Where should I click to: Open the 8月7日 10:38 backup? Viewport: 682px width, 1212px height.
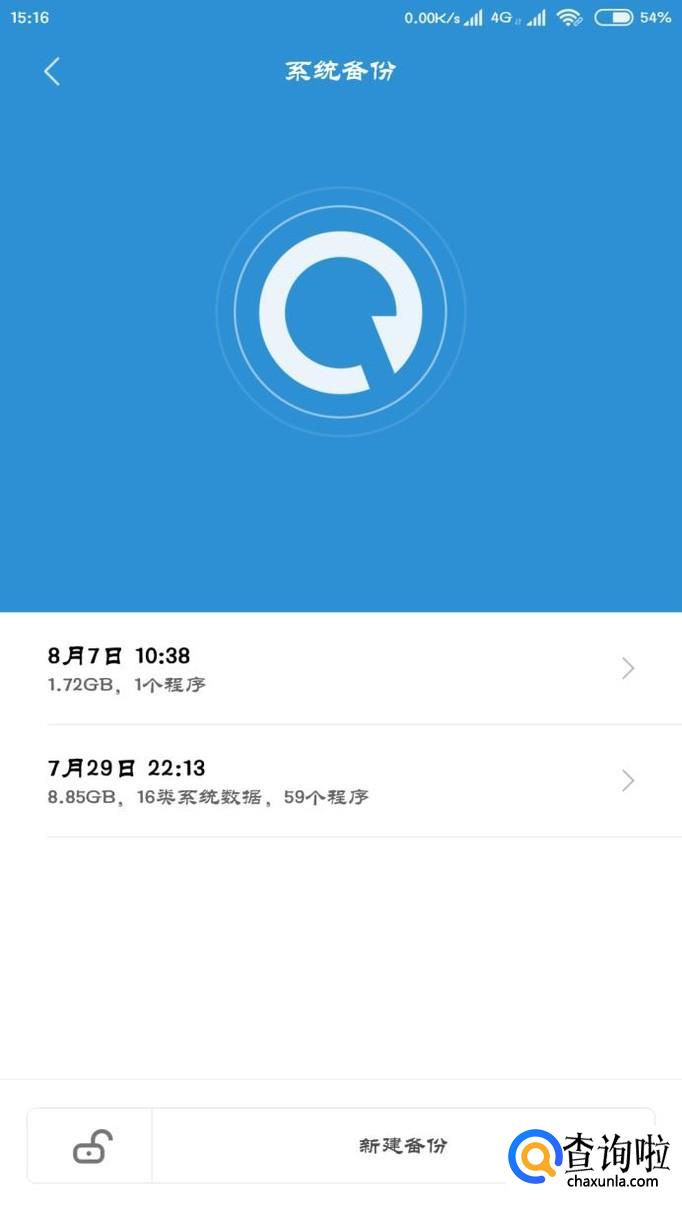tap(340, 669)
